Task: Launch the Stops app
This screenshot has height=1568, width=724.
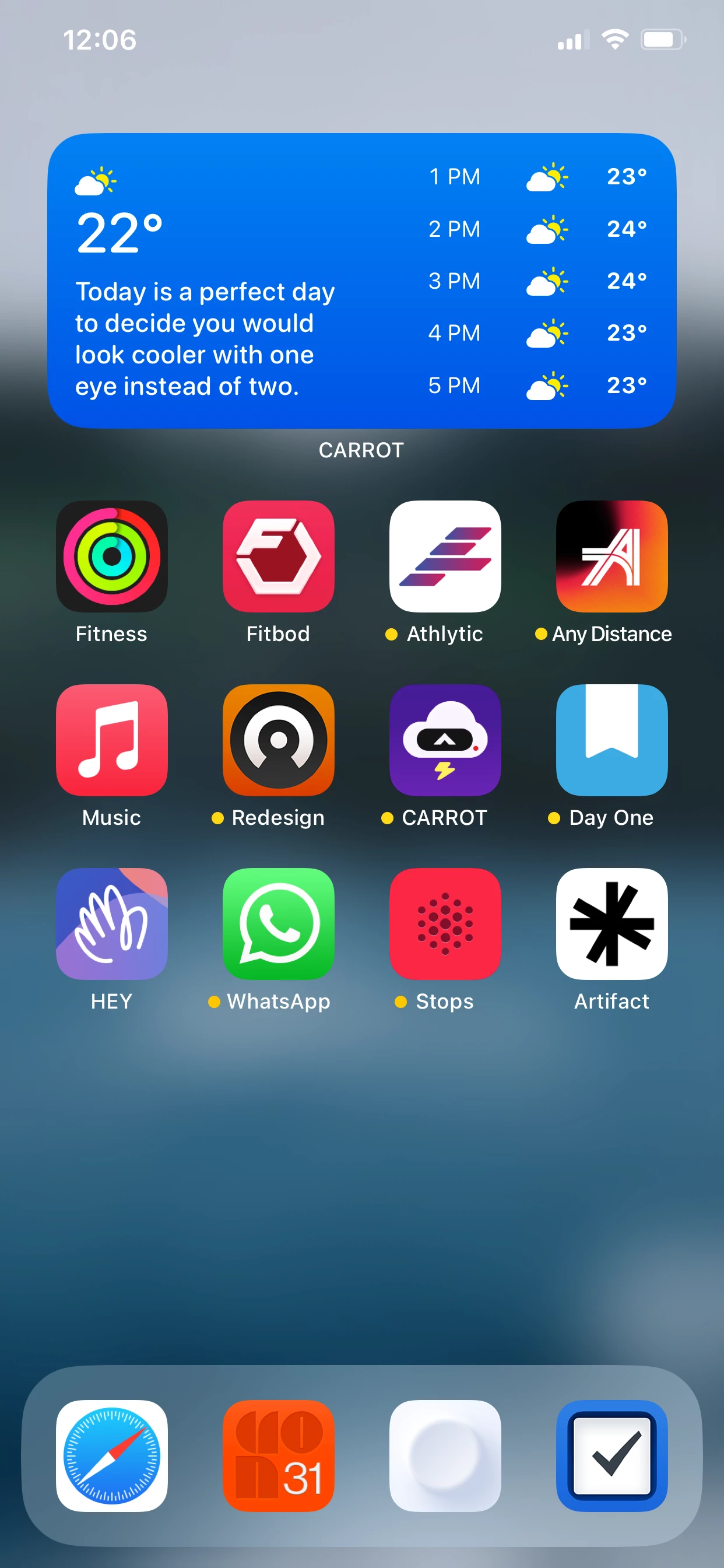Action: point(445,923)
